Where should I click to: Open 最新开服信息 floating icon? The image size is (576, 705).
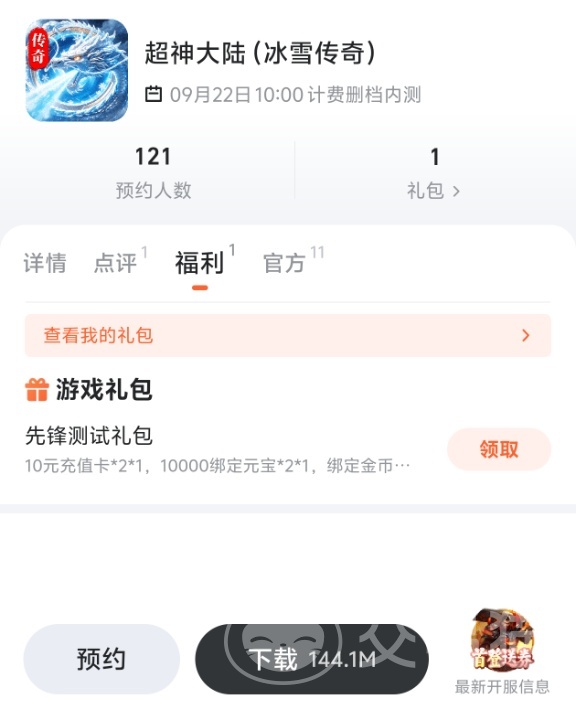click(502, 652)
